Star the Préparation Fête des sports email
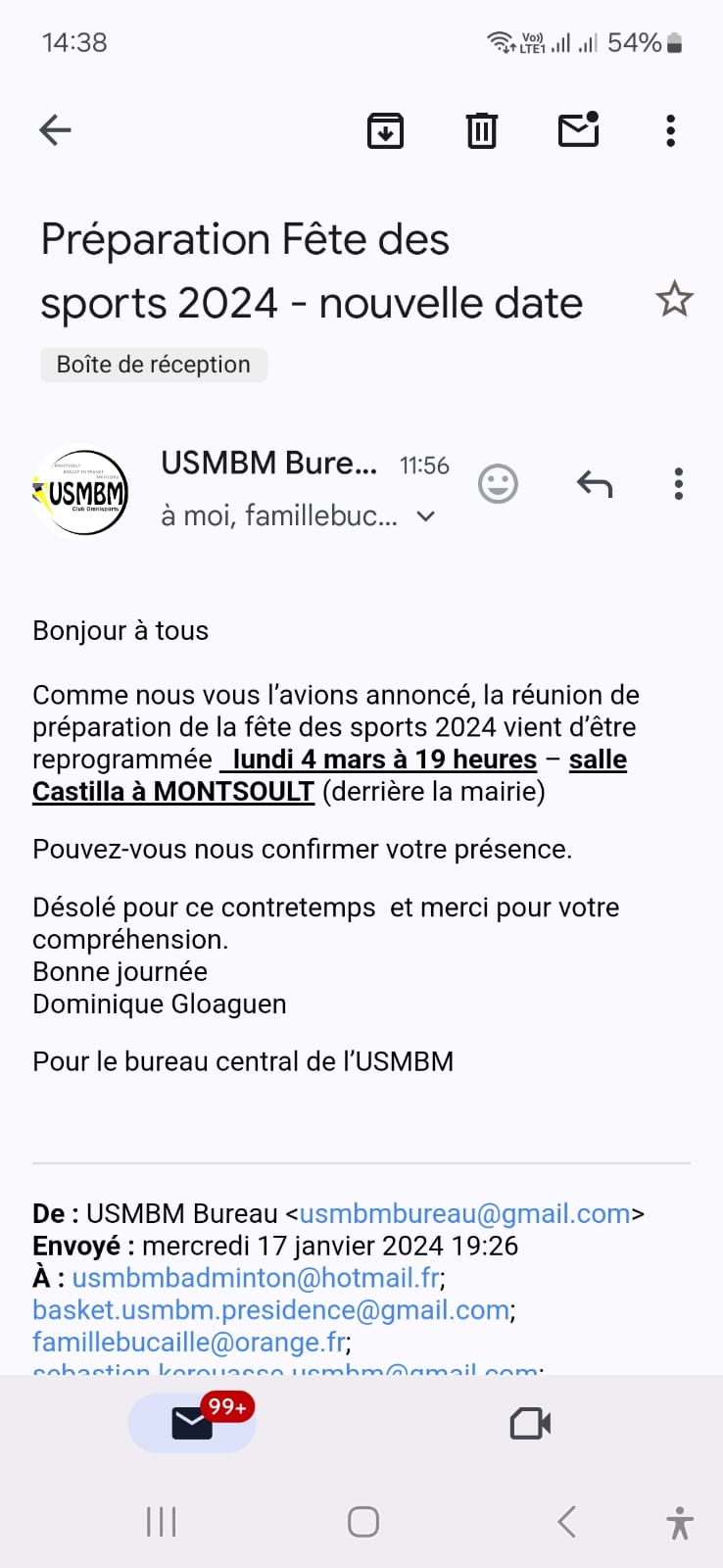The height and width of the screenshot is (1568, 723). click(674, 299)
